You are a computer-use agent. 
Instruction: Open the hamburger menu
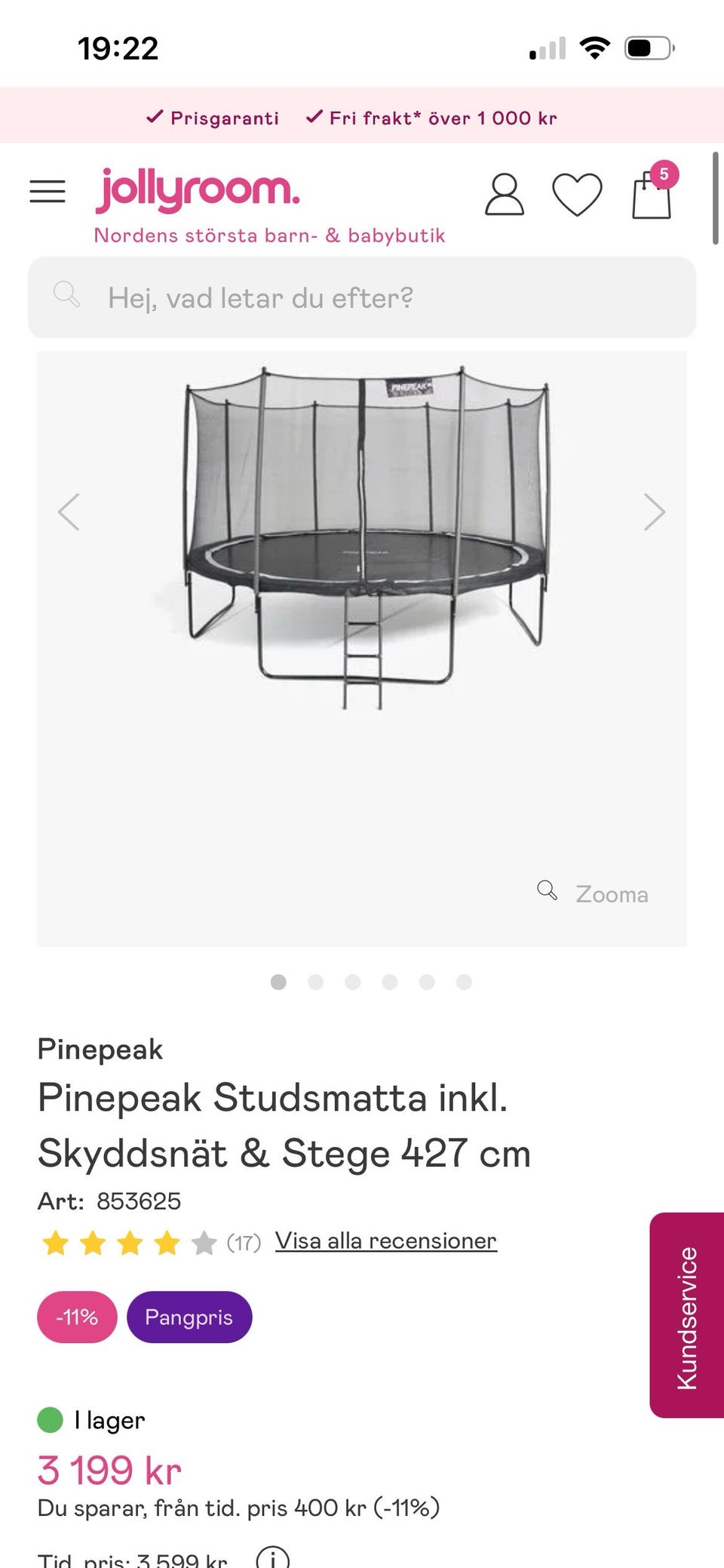(x=48, y=192)
